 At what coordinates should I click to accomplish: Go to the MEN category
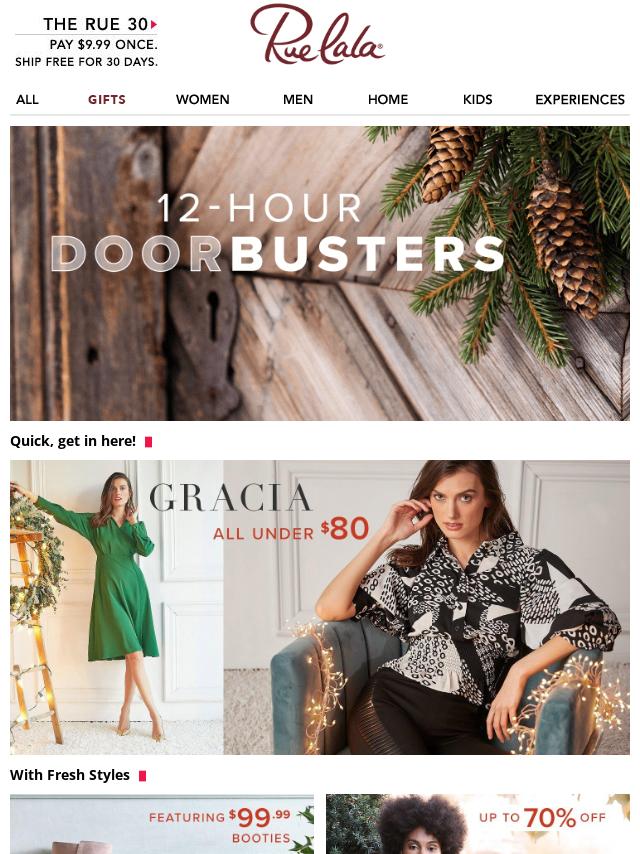[298, 100]
